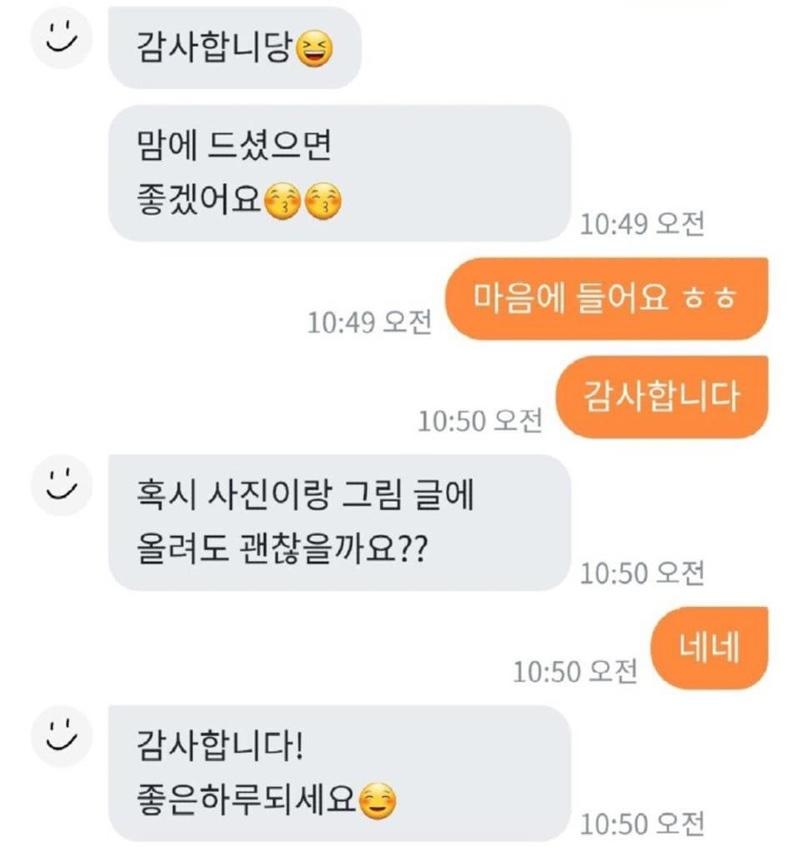Viewport: 800px width, 855px height.
Task: Open profile avatar next to 혹시 사진이랑 message
Action: tap(62, 485)
